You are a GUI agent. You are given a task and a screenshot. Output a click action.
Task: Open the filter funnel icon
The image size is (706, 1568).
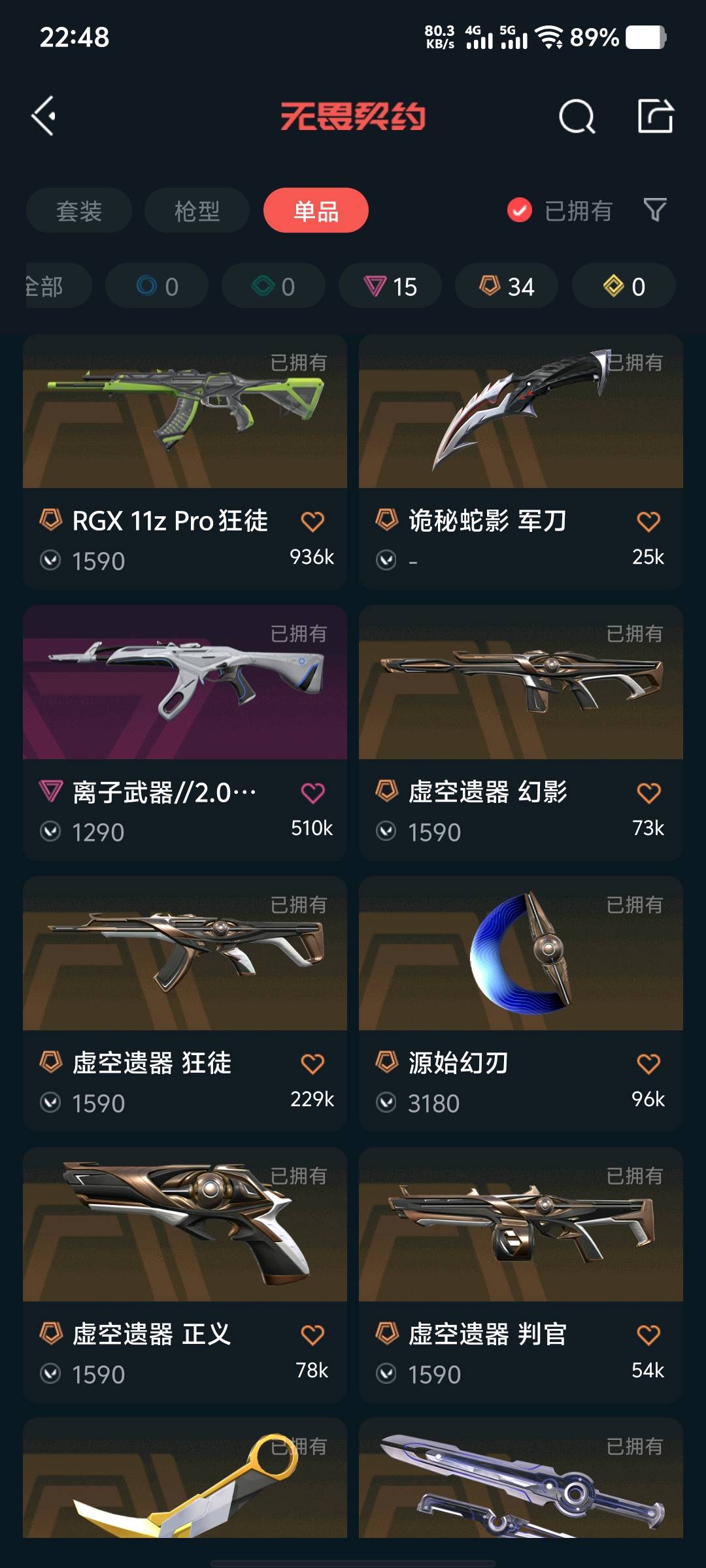coord(655,210)
